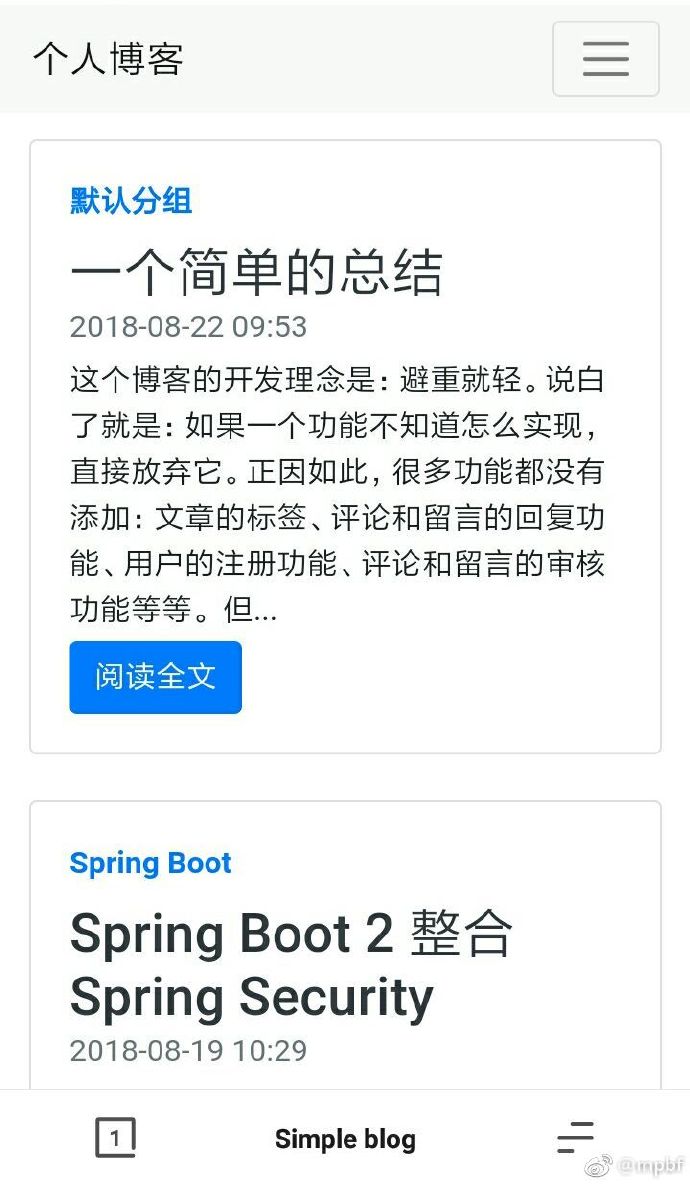Open the article 一个简单的总结

[x=256, y=273]
